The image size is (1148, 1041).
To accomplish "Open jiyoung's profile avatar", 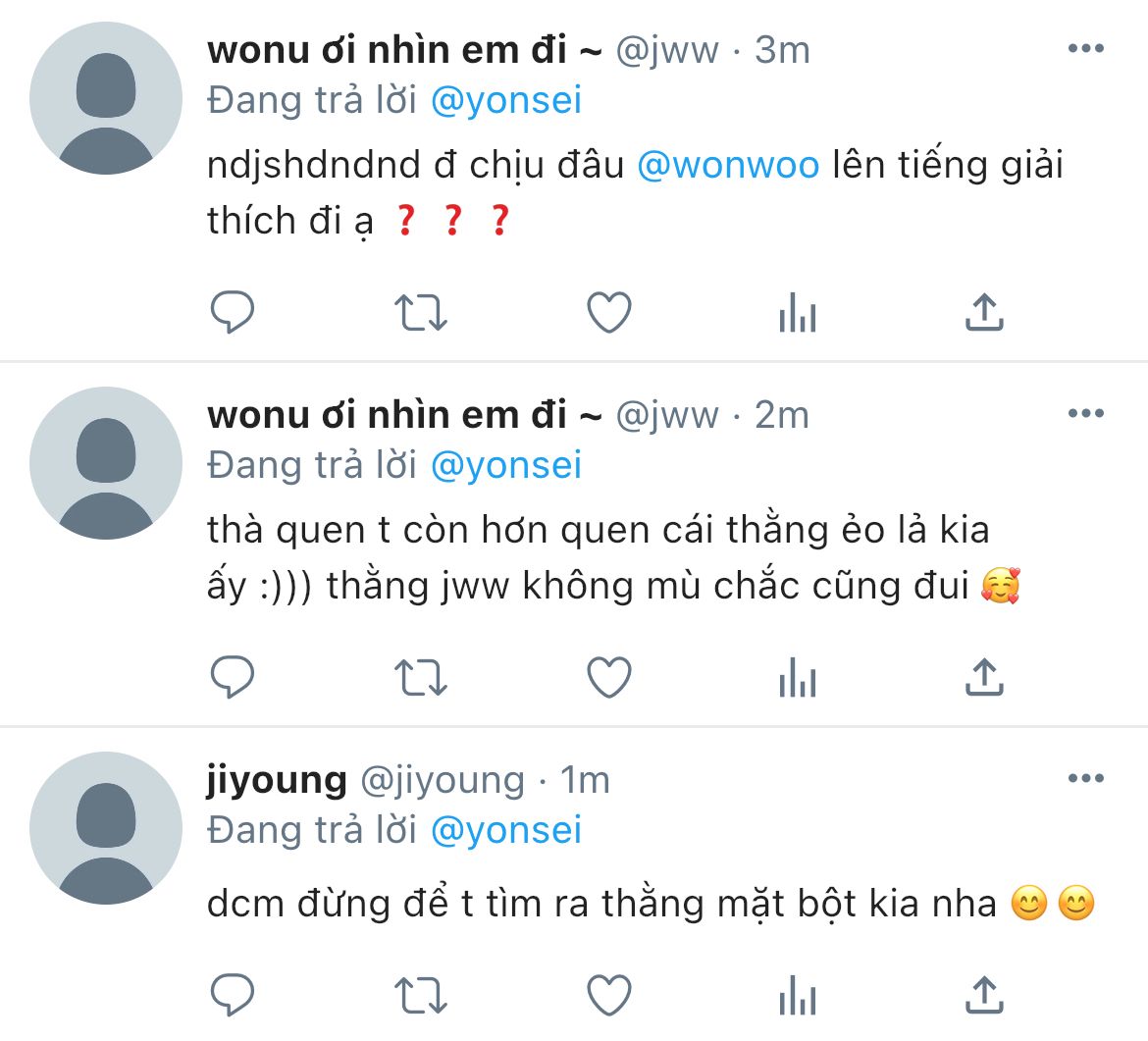I will click(x=106, y=827).
